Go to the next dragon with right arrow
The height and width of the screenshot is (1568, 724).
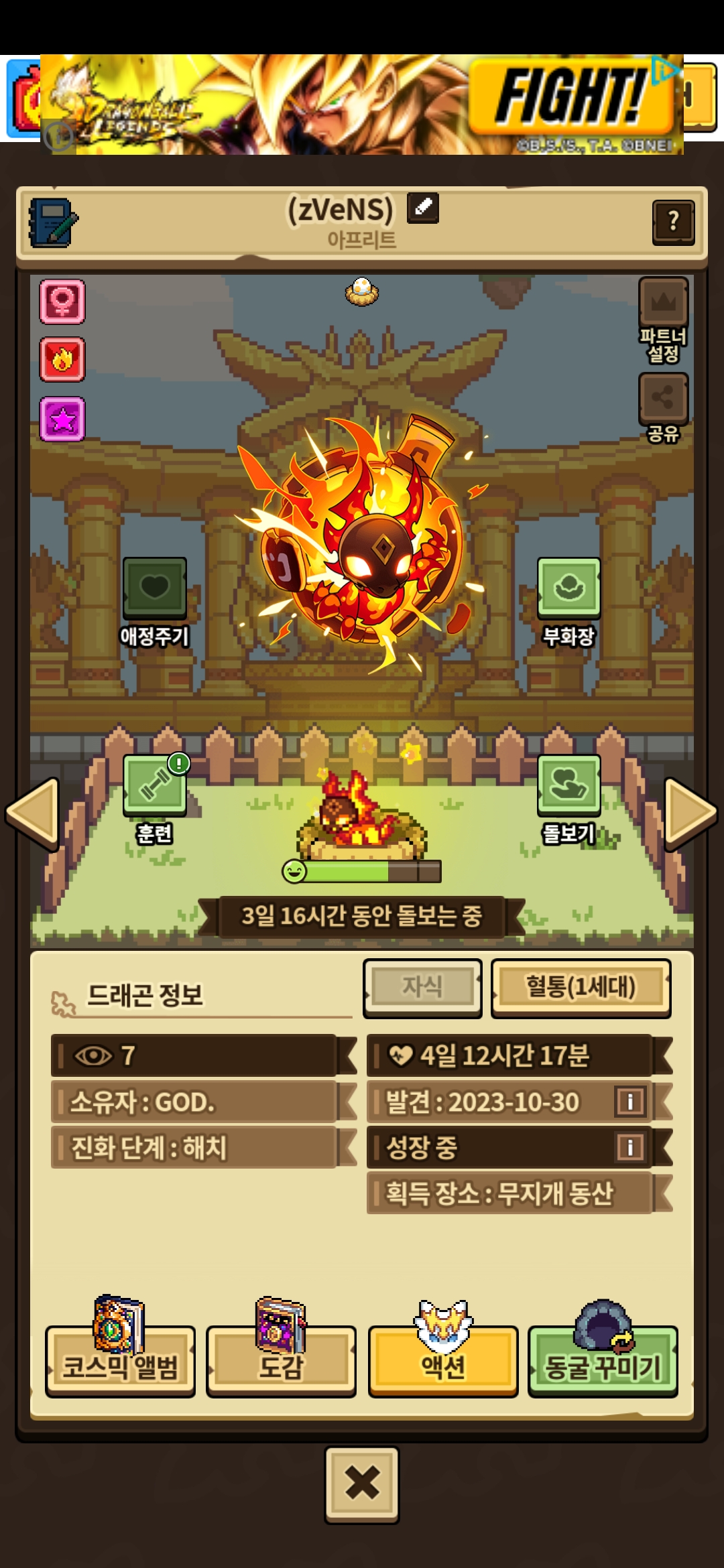[691, 813]
